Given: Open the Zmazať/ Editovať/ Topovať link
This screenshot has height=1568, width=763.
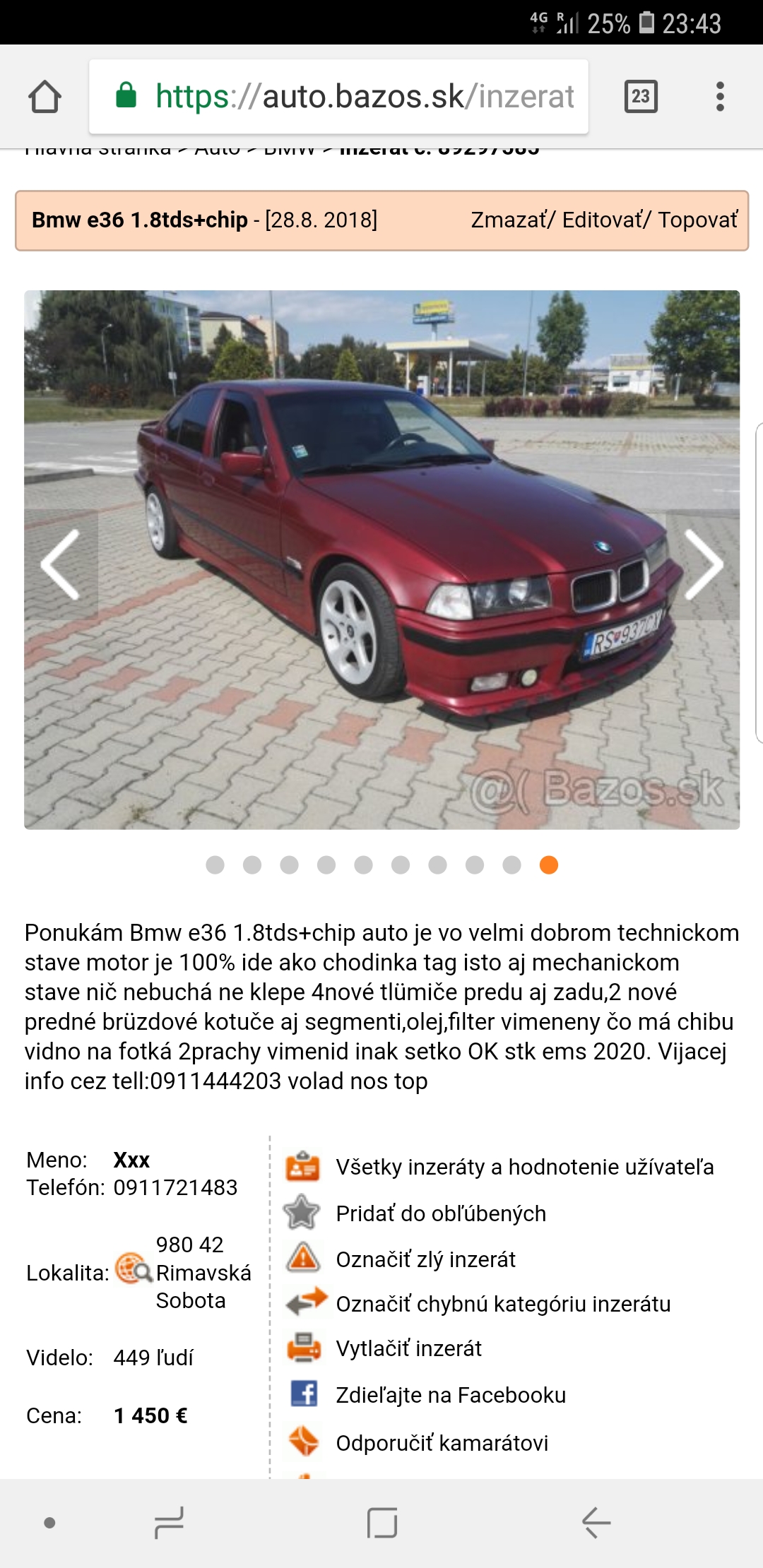Looking at the screenshot, I should click(x=604, y=220).
